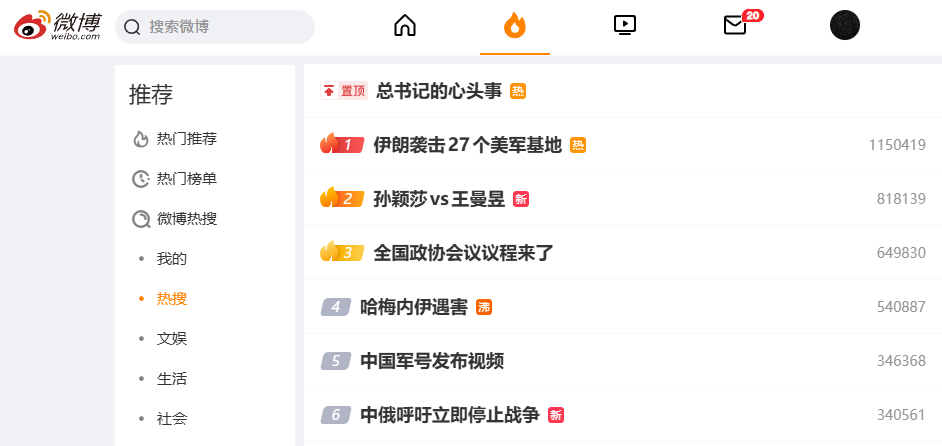This screenshot has height=446, width=942.
Task: Select 微博热搜 in the sidebar
Action: pos(186,219)
